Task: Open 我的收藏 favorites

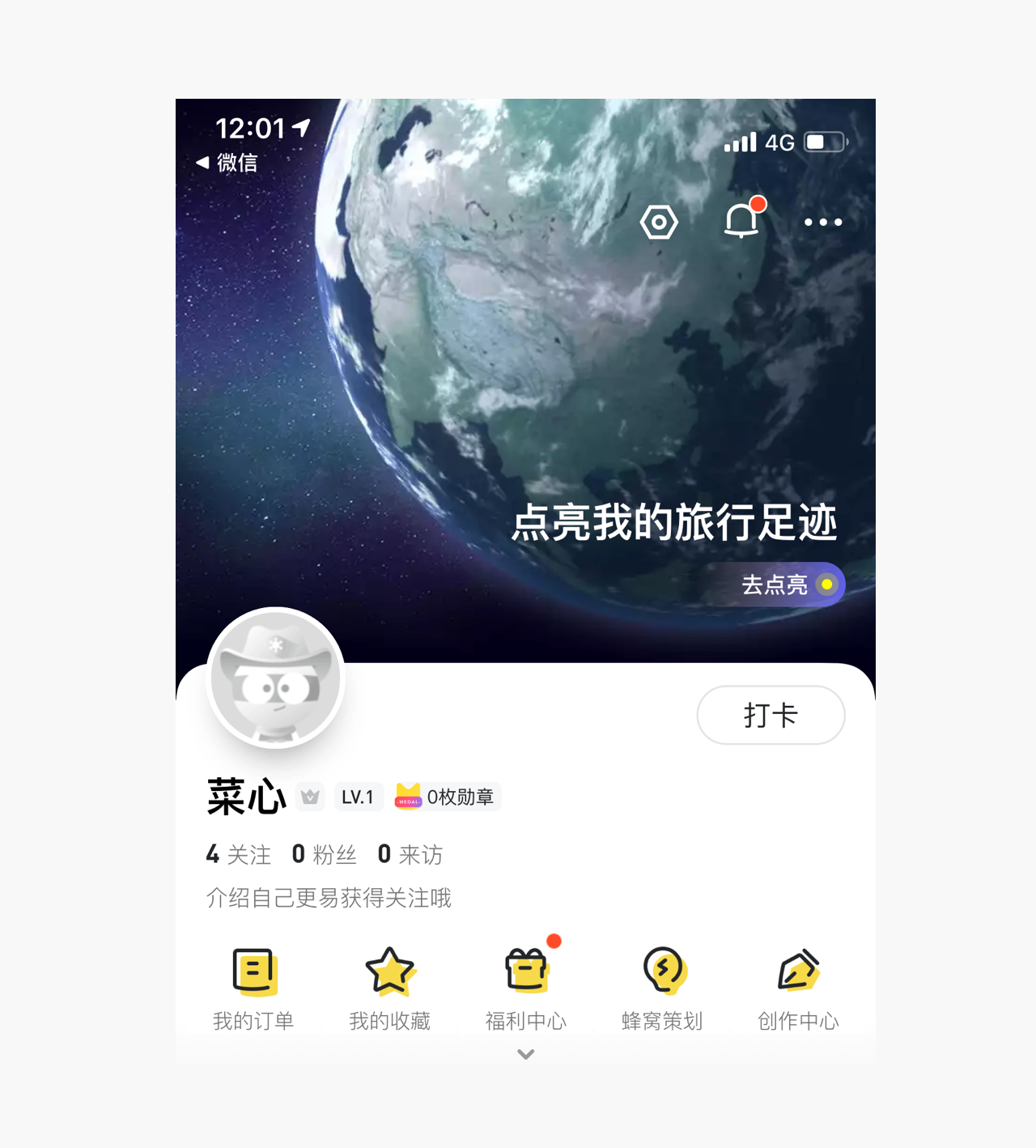Action: point(390,988)
